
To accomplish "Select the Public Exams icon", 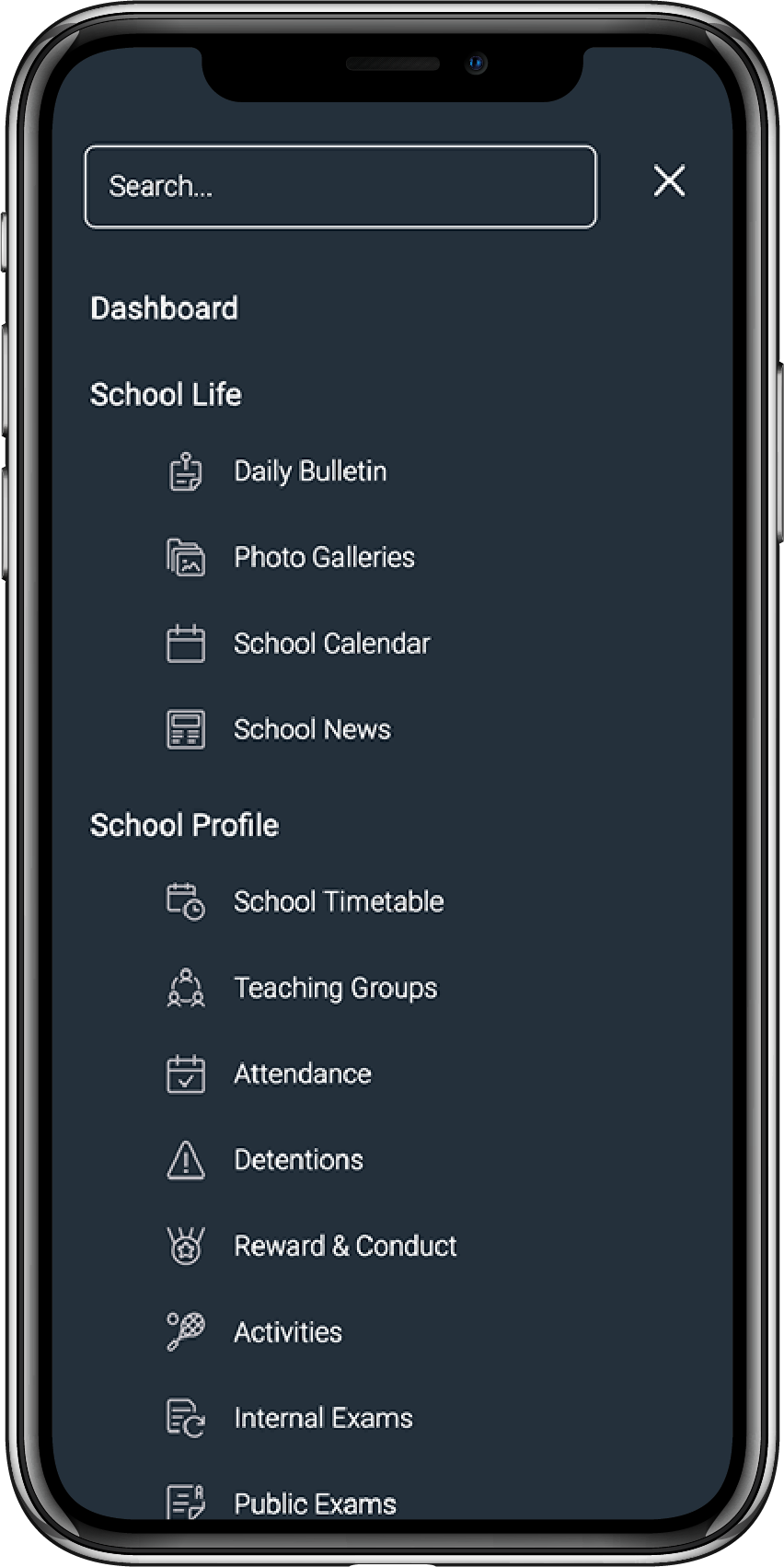I will (186, 1501).
